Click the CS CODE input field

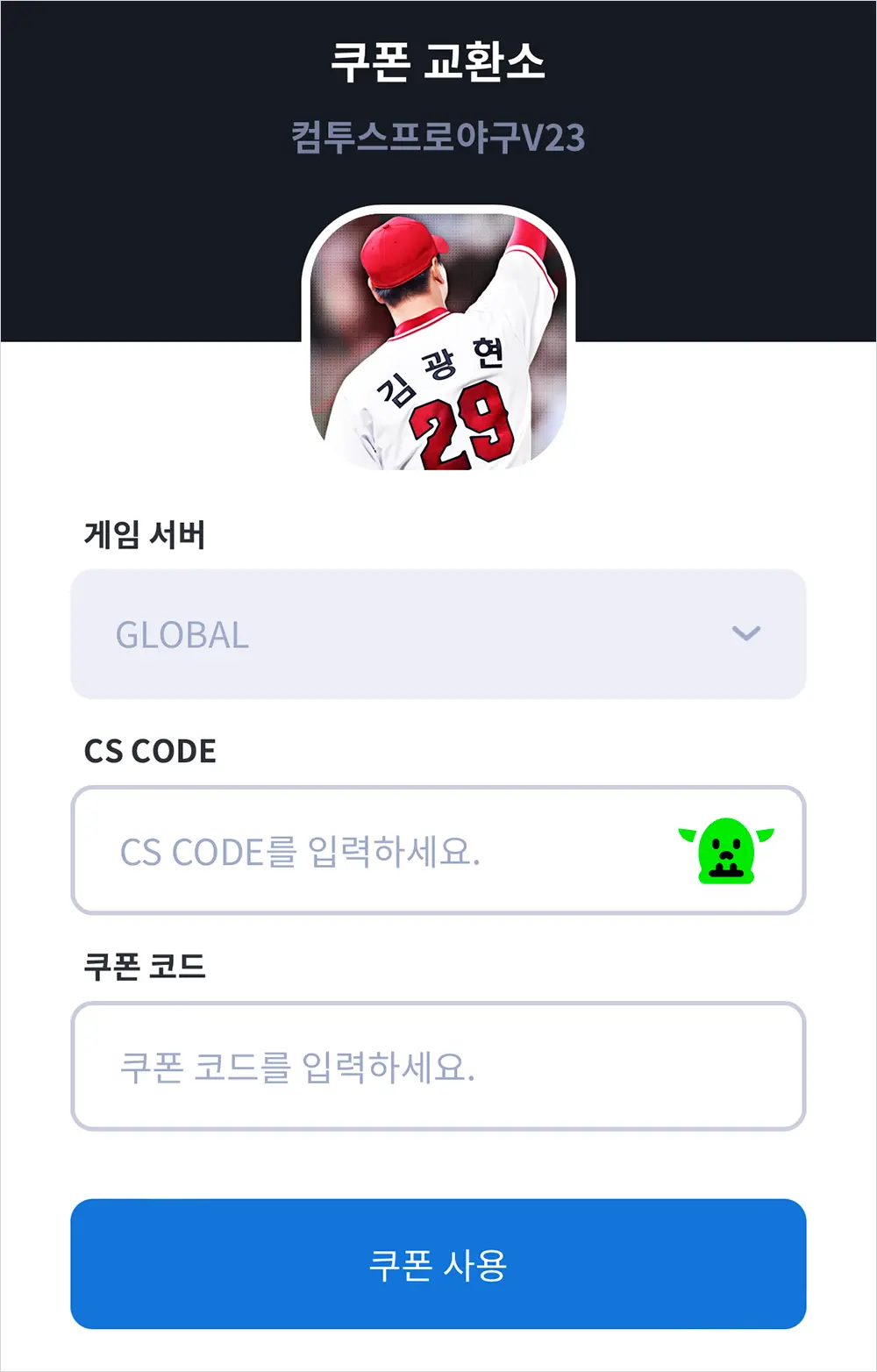point(395,849)
